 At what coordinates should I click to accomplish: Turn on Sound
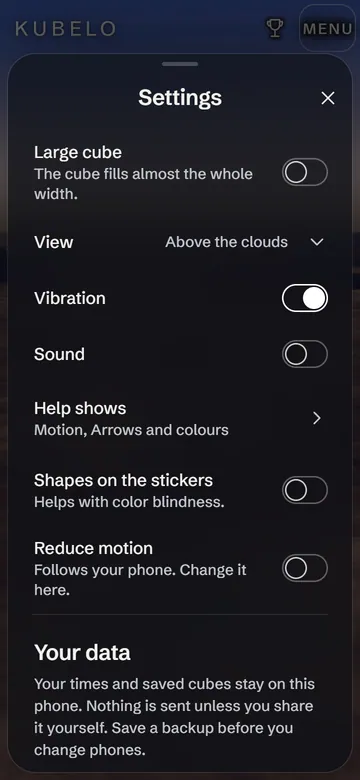(305, 354)
